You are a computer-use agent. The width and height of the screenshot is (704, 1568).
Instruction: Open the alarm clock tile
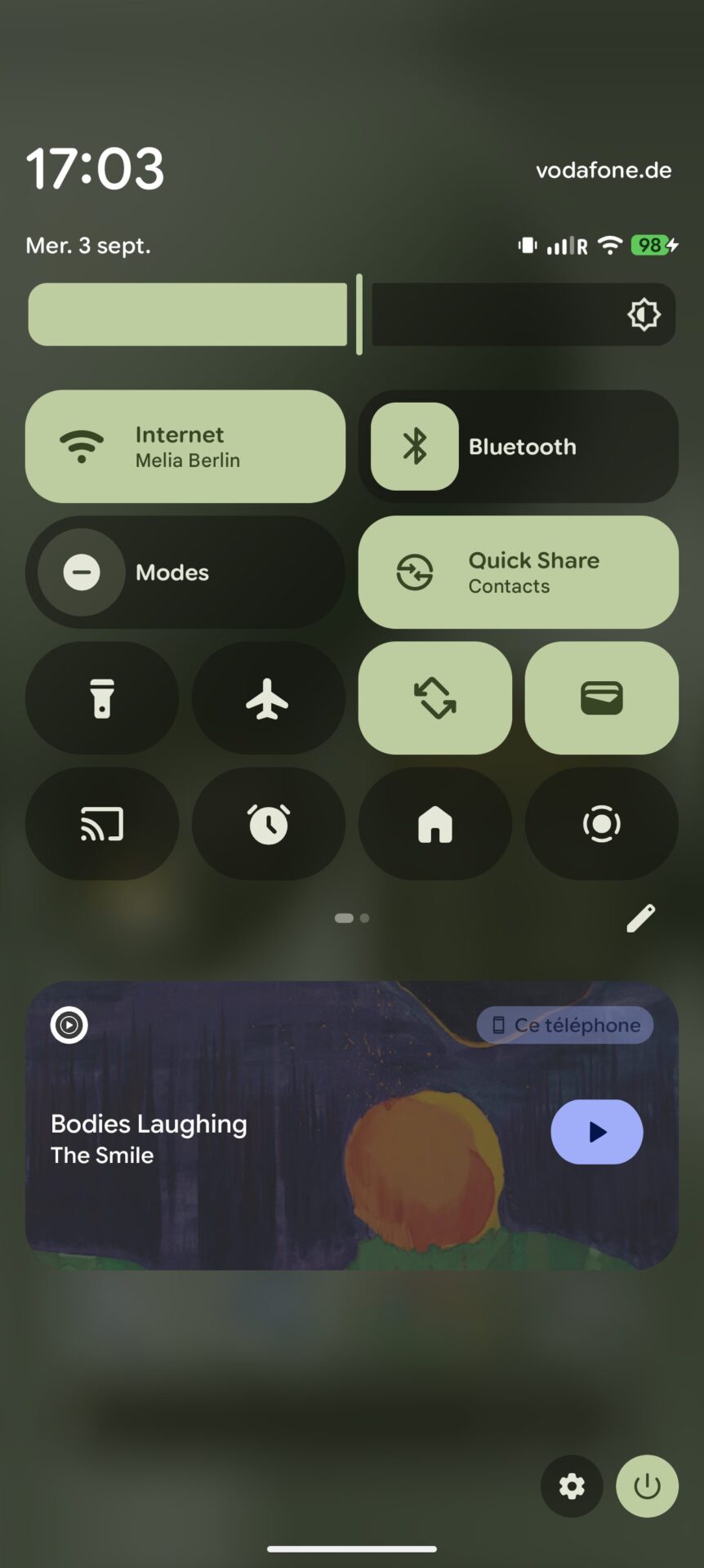pos(269,823)
